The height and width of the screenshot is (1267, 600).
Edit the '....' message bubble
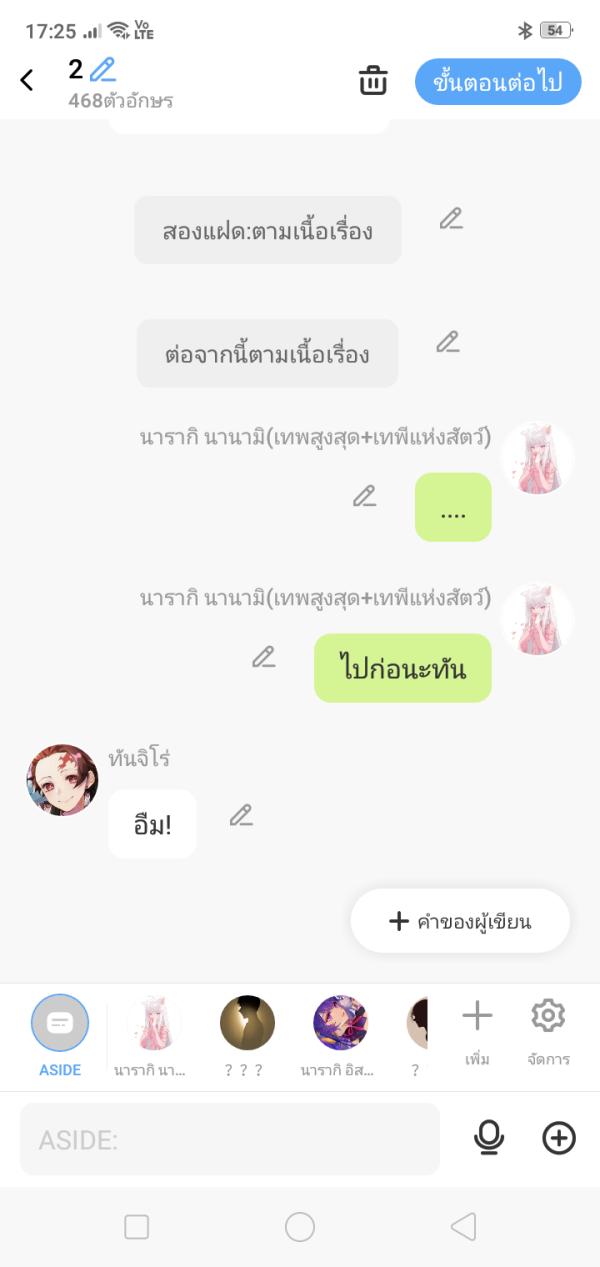pos(365,496)
